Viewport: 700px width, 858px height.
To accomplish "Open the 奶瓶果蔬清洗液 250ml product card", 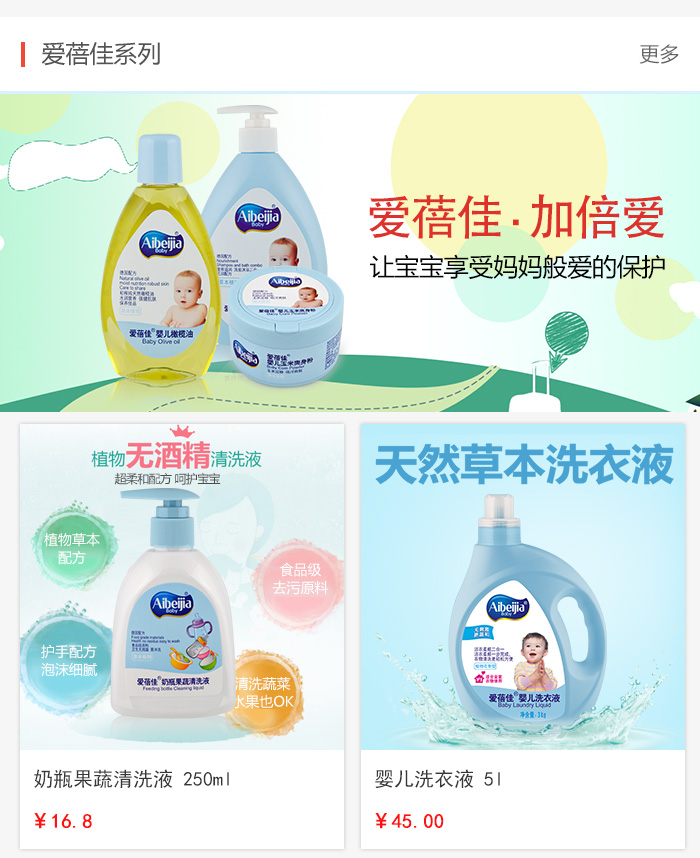I will [x=182, y=635].
